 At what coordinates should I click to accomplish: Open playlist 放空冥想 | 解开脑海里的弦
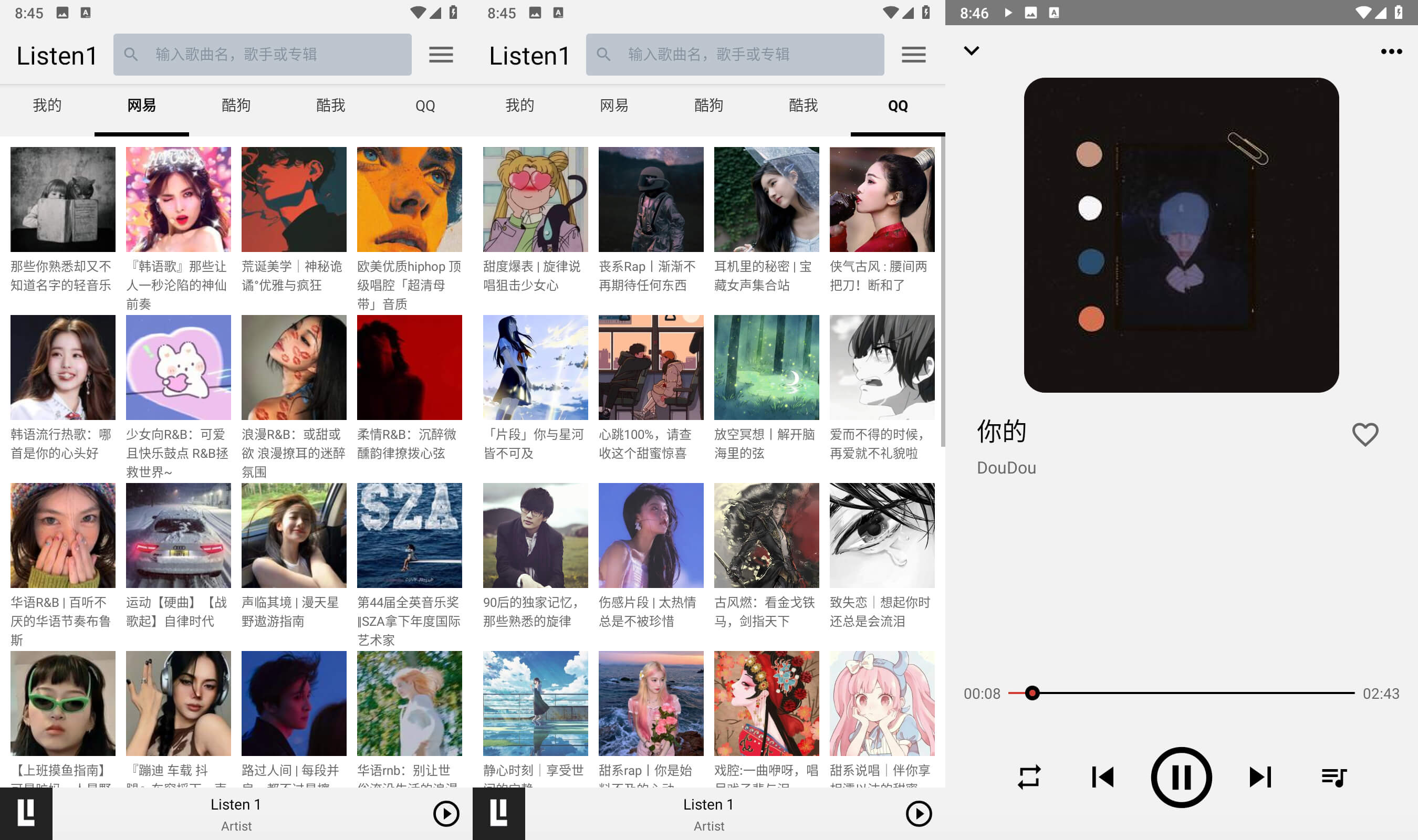pos(766,367)
